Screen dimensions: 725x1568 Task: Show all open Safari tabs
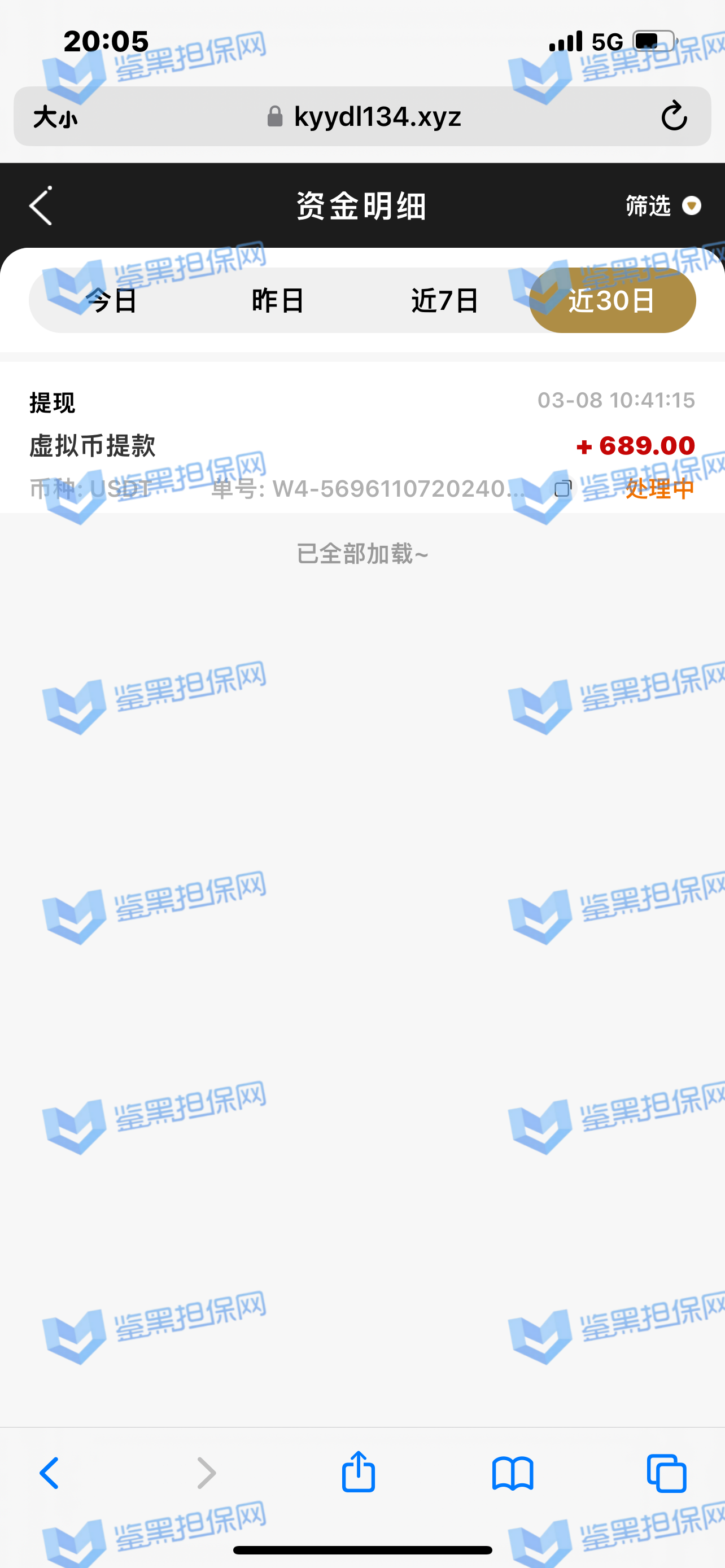[667, 1473]
